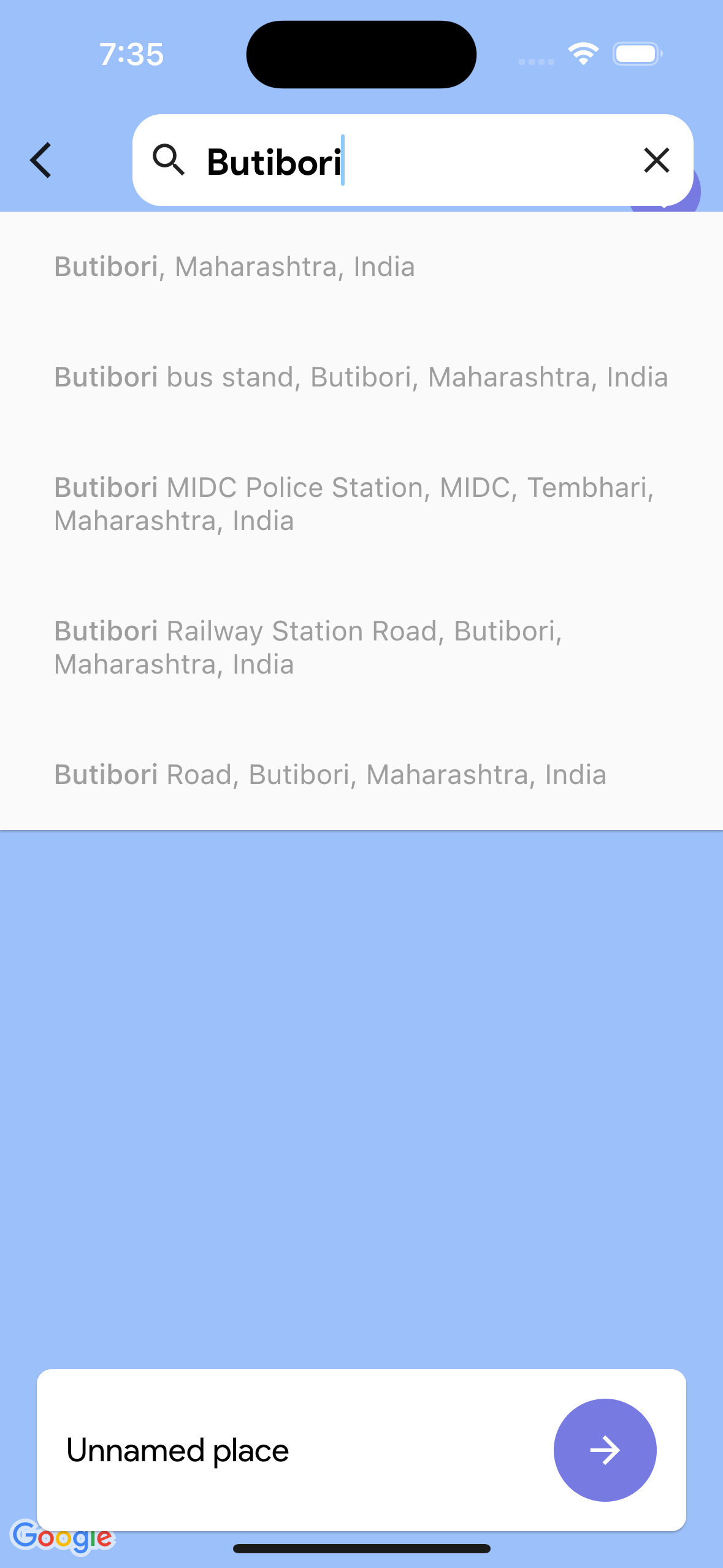
Task: Click the search magnifier icon
Action: coord(169,161)
